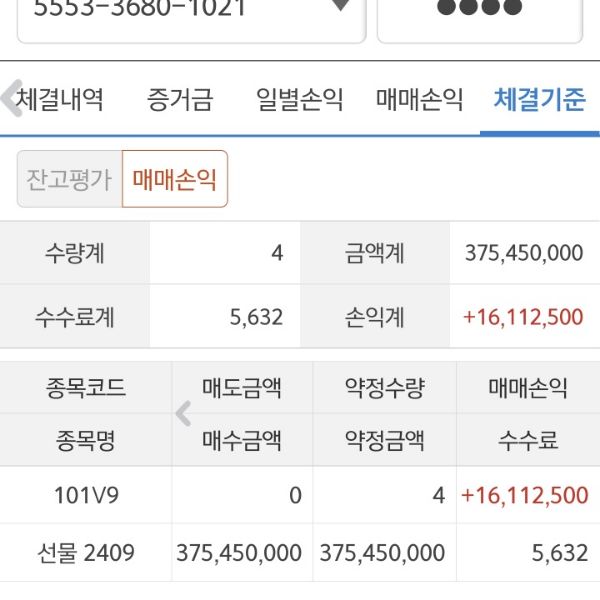
Task: Open the 일별손익 tab
Action: [299, 100]
